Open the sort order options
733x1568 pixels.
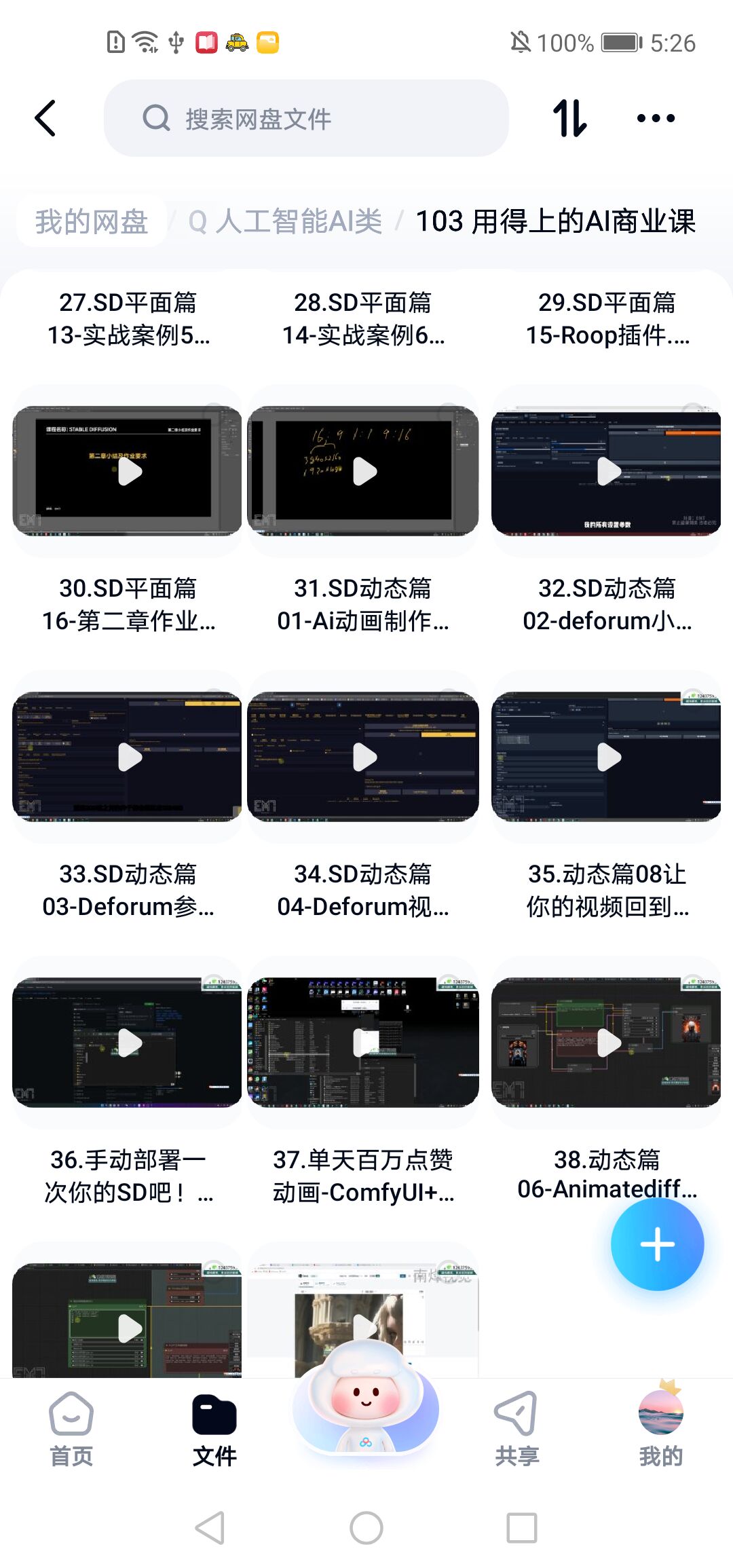(x=569, y=119)
